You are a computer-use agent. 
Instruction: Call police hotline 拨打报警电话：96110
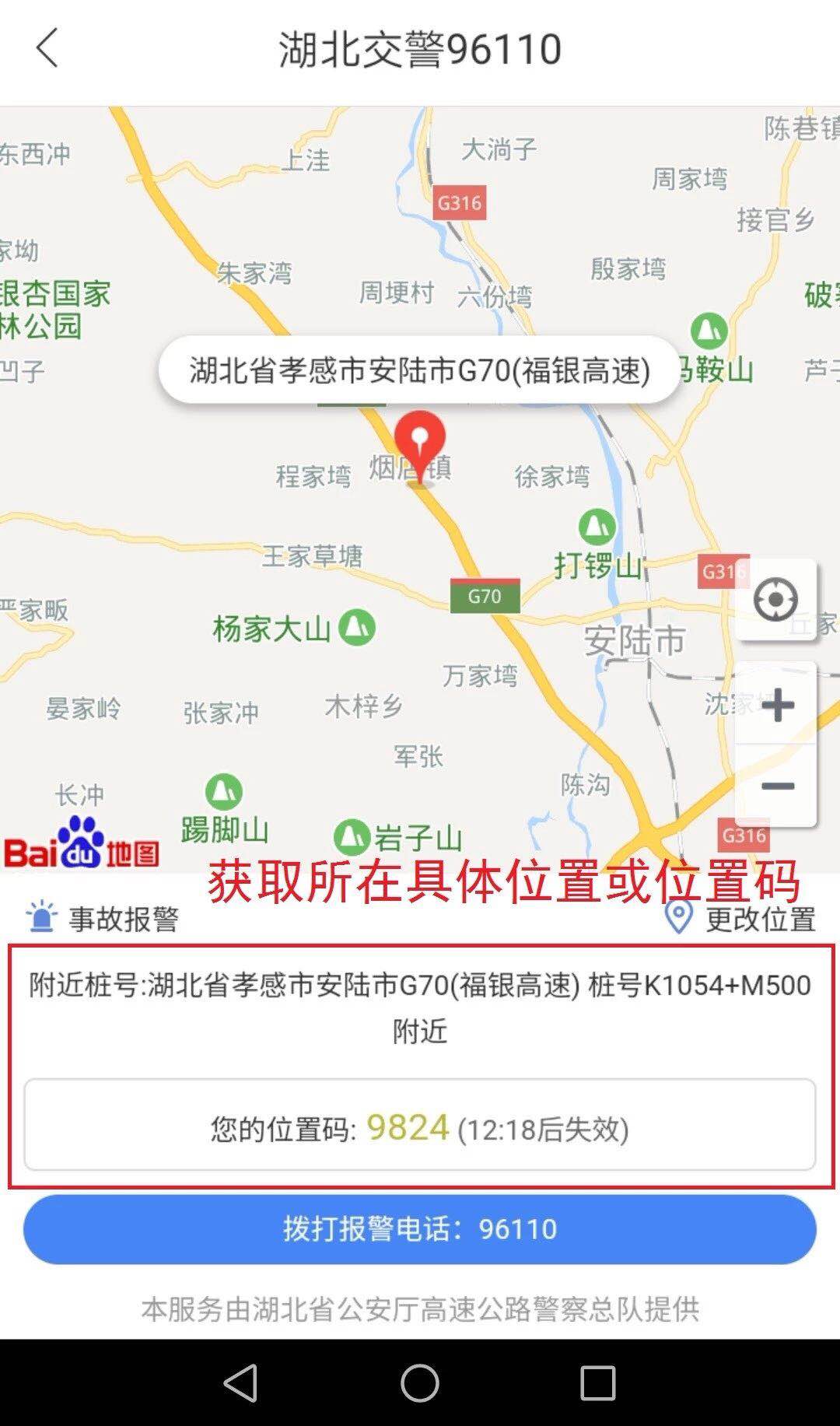[x=420, y=1229]
